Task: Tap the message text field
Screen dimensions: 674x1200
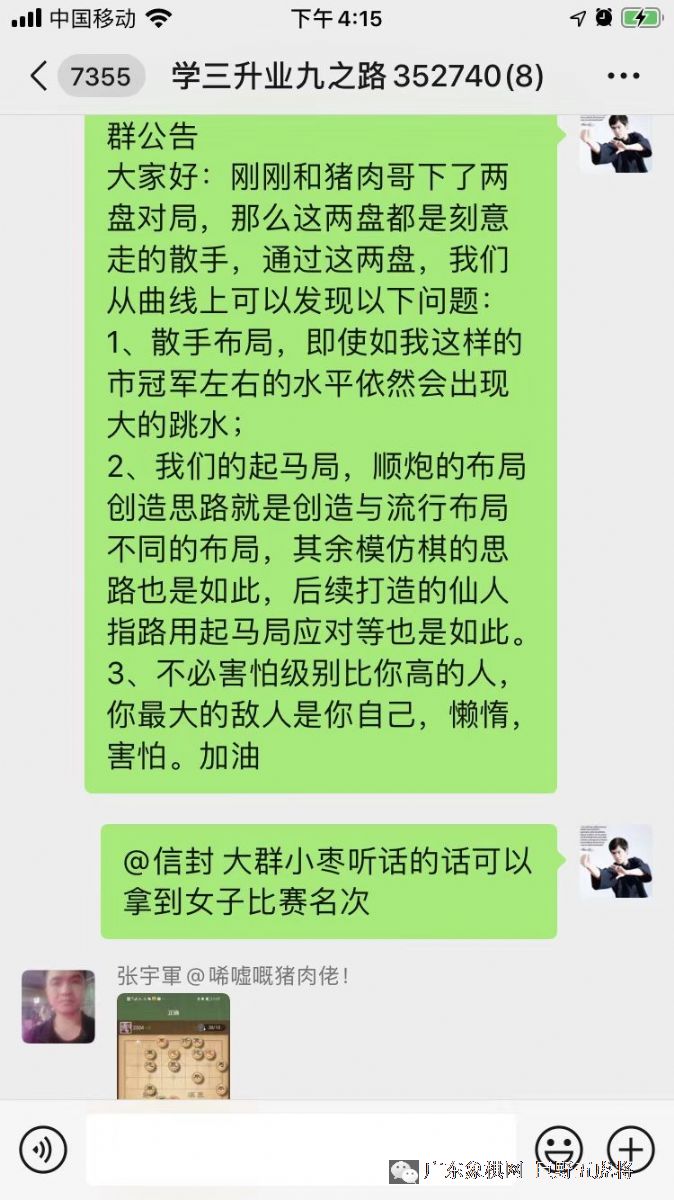Action: coord(300,1150)
